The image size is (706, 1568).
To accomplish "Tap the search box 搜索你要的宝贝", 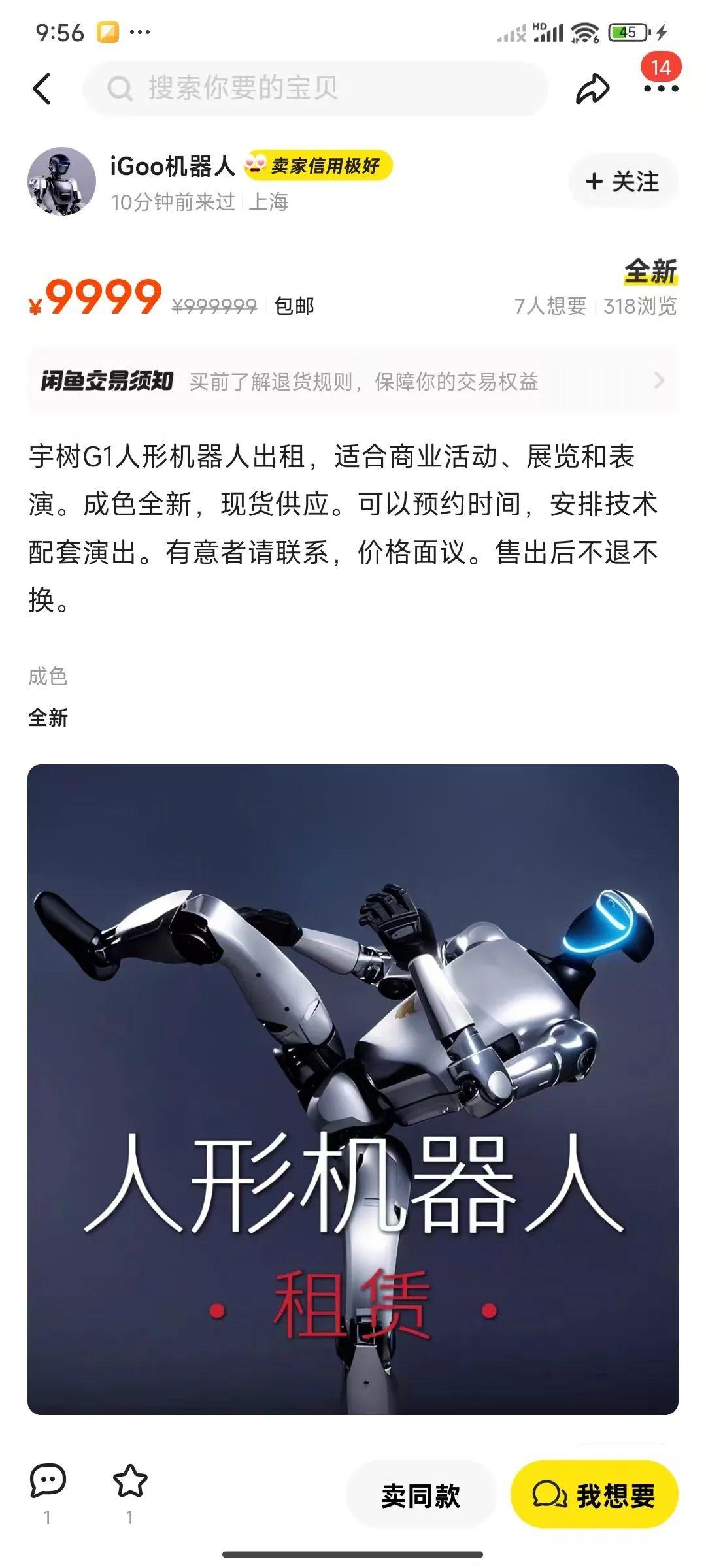I will point(315,88).
